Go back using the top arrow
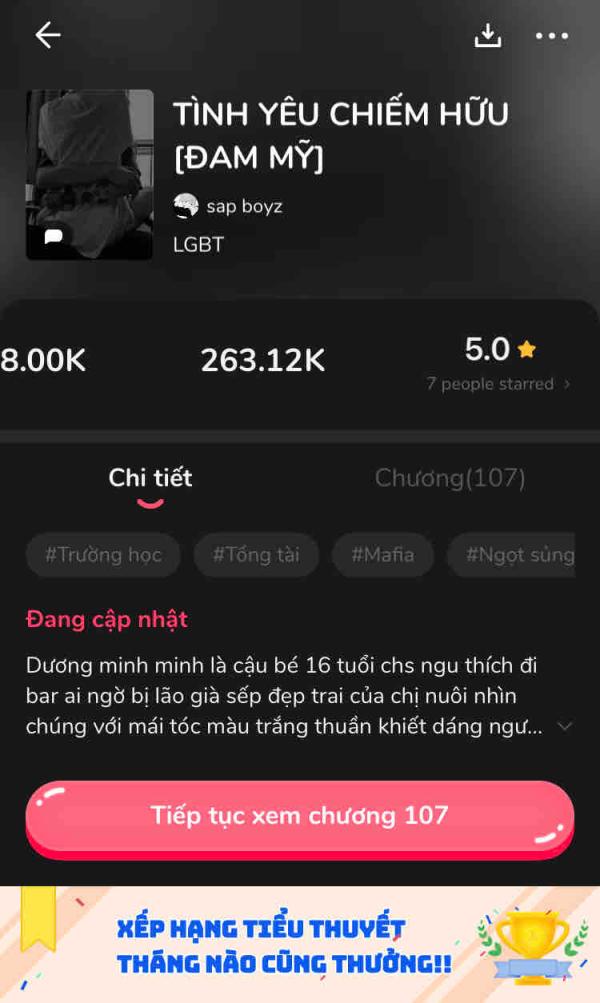The width and height of the screenshot is (600, 1003). click(x=48, y=36)
